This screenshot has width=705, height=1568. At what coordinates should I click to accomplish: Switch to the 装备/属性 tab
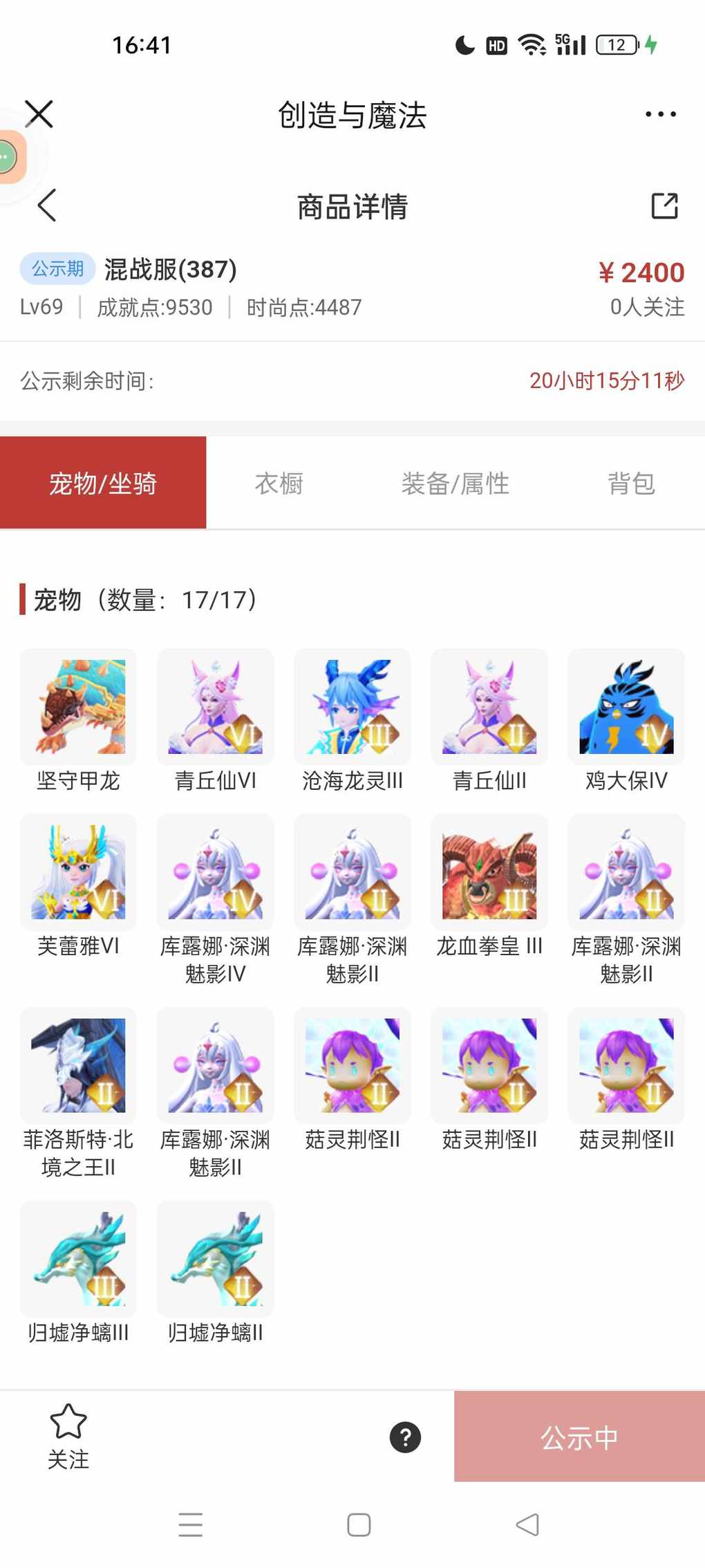455,483
